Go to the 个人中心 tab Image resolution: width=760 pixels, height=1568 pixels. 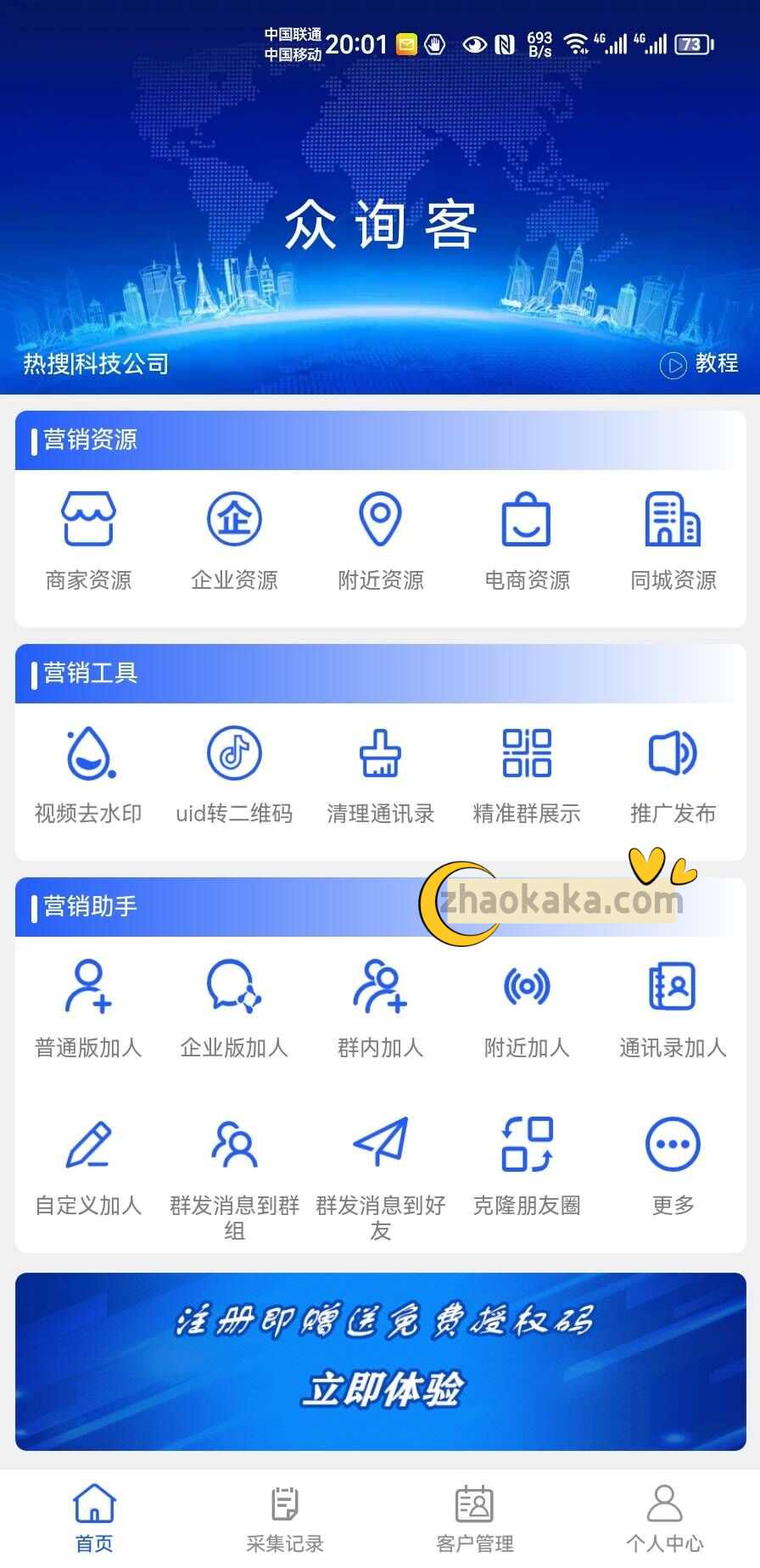coord(665,1519)
